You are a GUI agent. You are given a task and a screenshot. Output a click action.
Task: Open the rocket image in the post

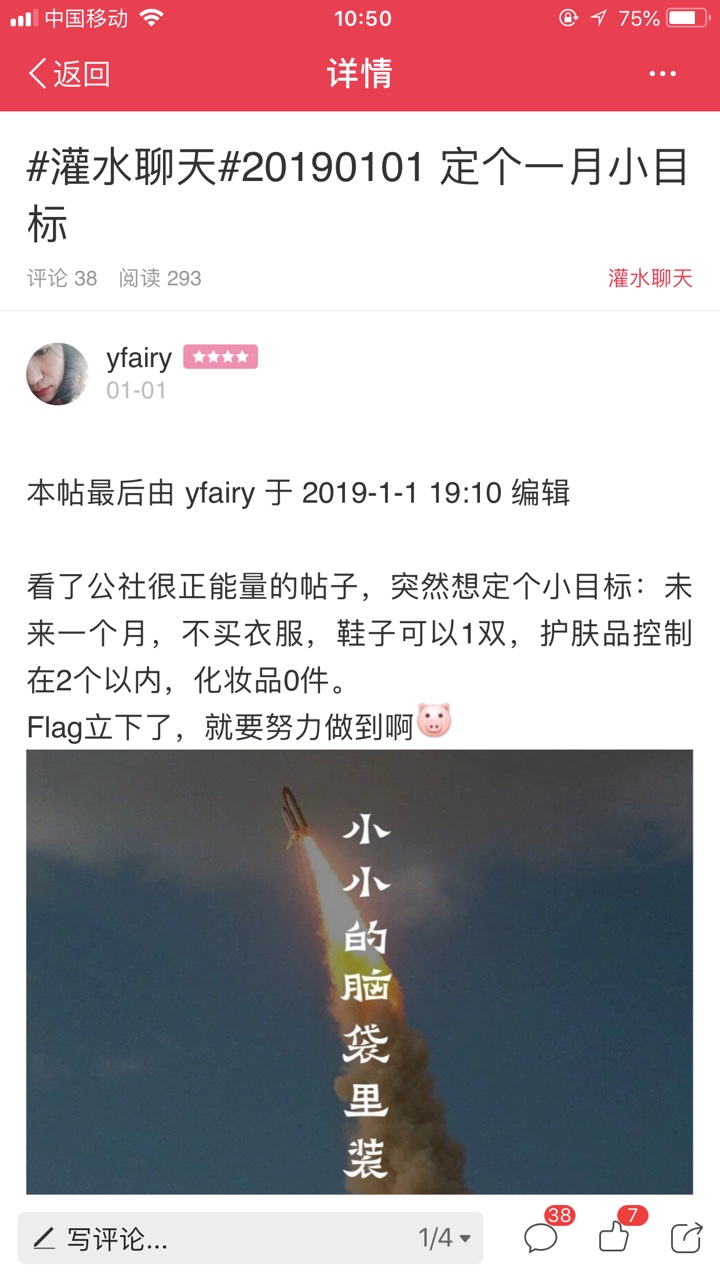(359, 971)
